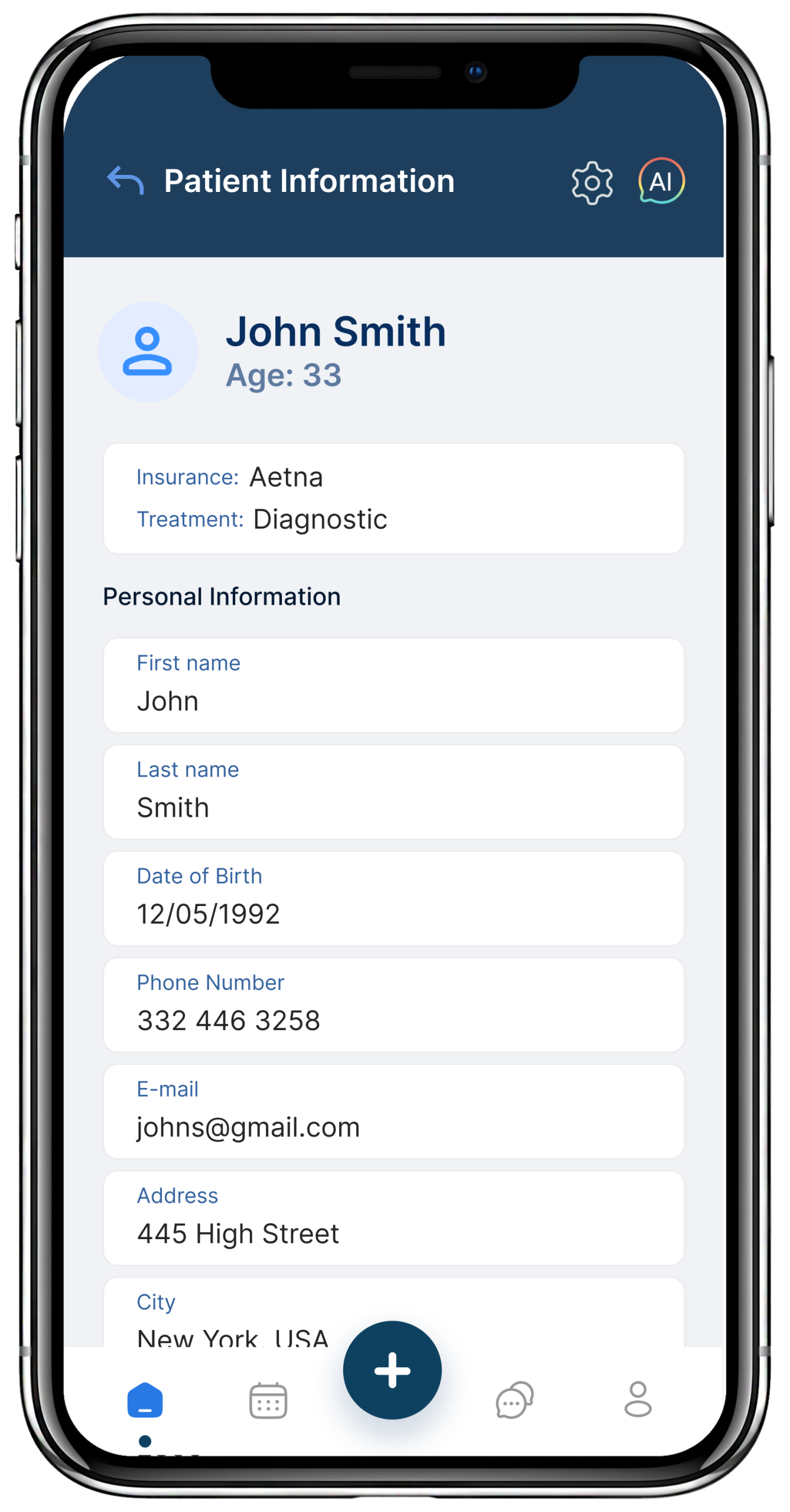This screenshot has width=790, height=1512.
Task: Open the Insurance and Treatment card
Action: click(394, 498)
